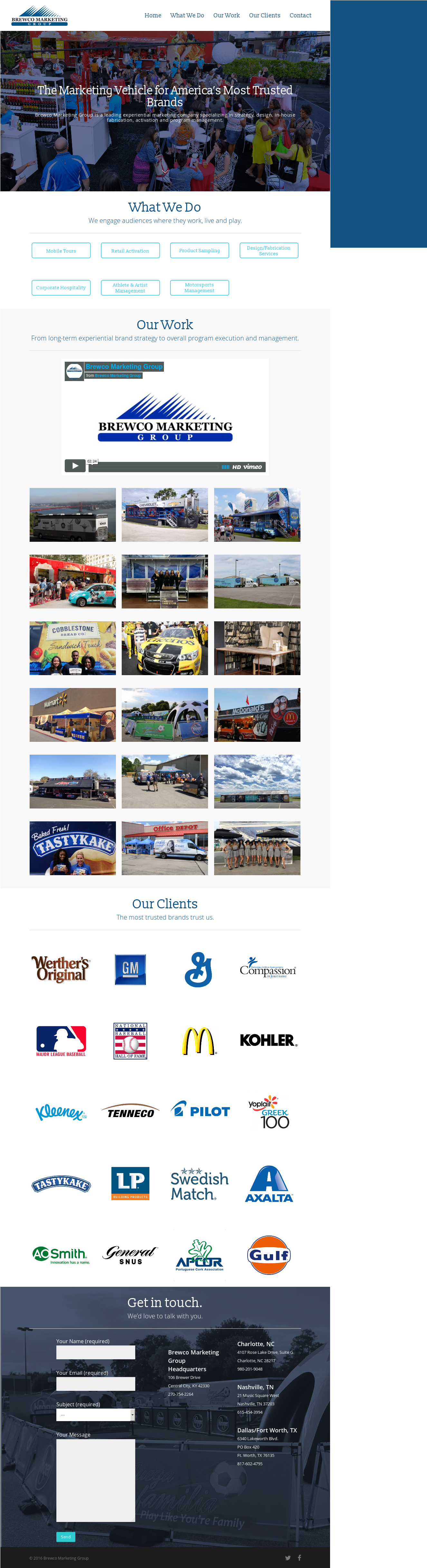Open the Twitter icon in footer
Image resolution: width=427 pixels, height=1568 pixels.
(288, 1558)
